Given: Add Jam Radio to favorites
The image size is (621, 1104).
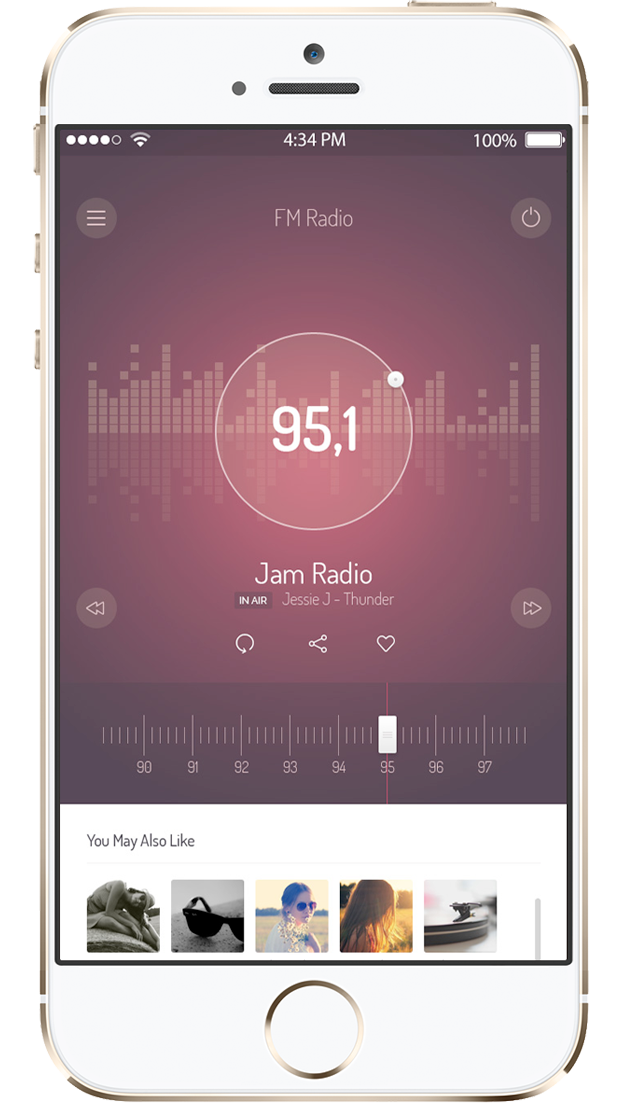Looking at the screenshot, I should coord(386,644).
